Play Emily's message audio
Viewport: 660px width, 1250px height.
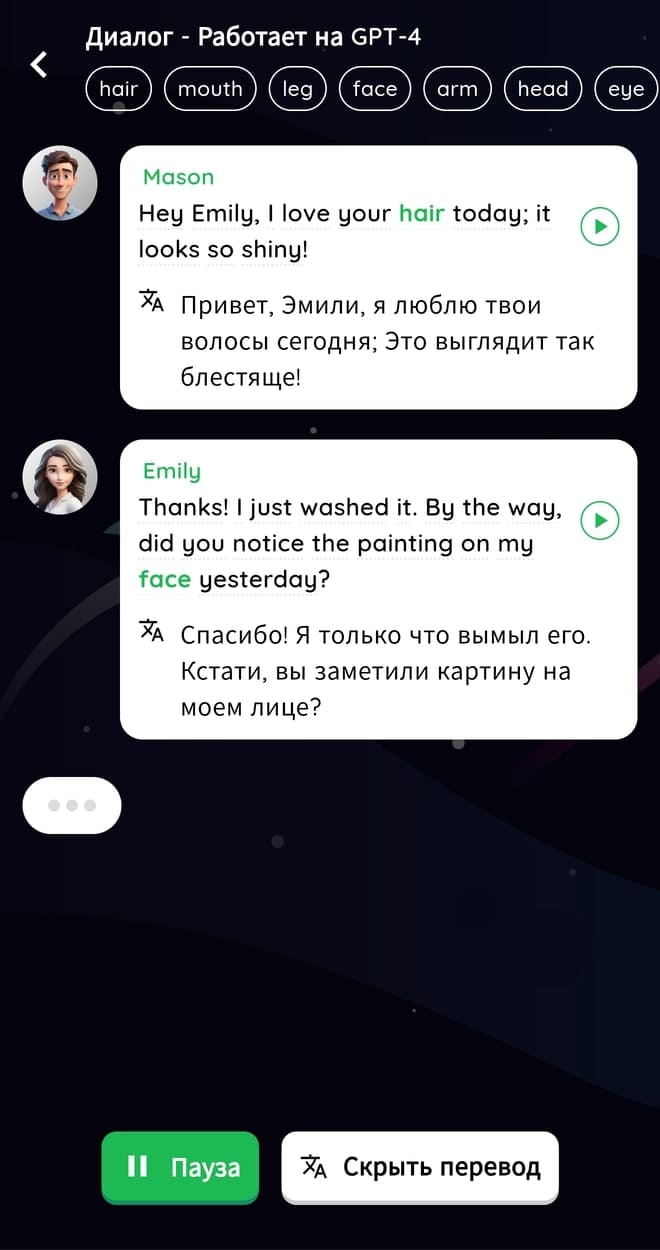coord(600,521)
